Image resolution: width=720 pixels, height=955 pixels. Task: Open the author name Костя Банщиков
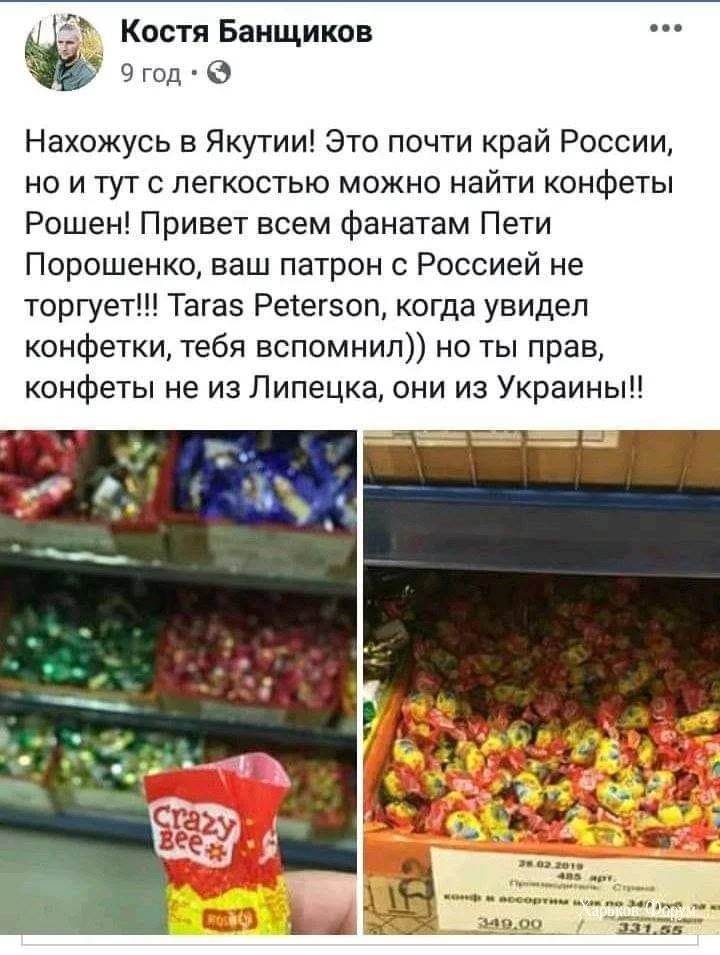[x=246, y=32]
